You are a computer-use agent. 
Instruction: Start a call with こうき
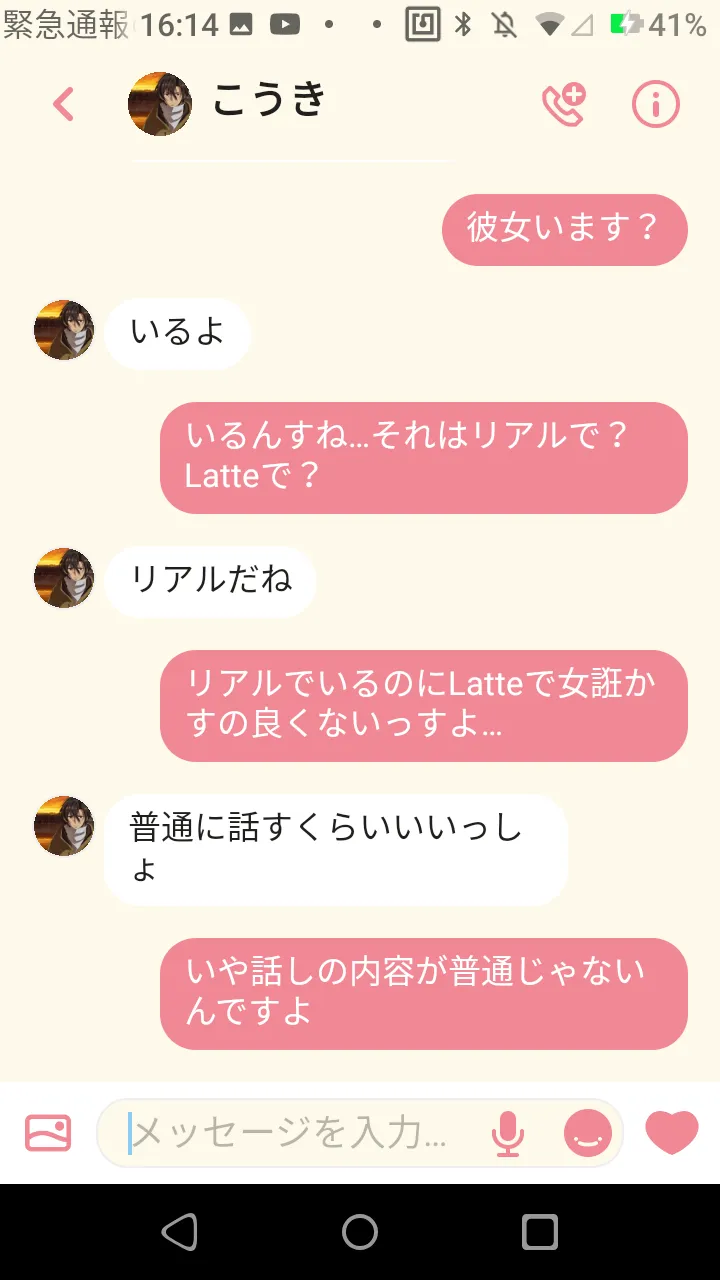pyautogui.click(x=564, y=104)
